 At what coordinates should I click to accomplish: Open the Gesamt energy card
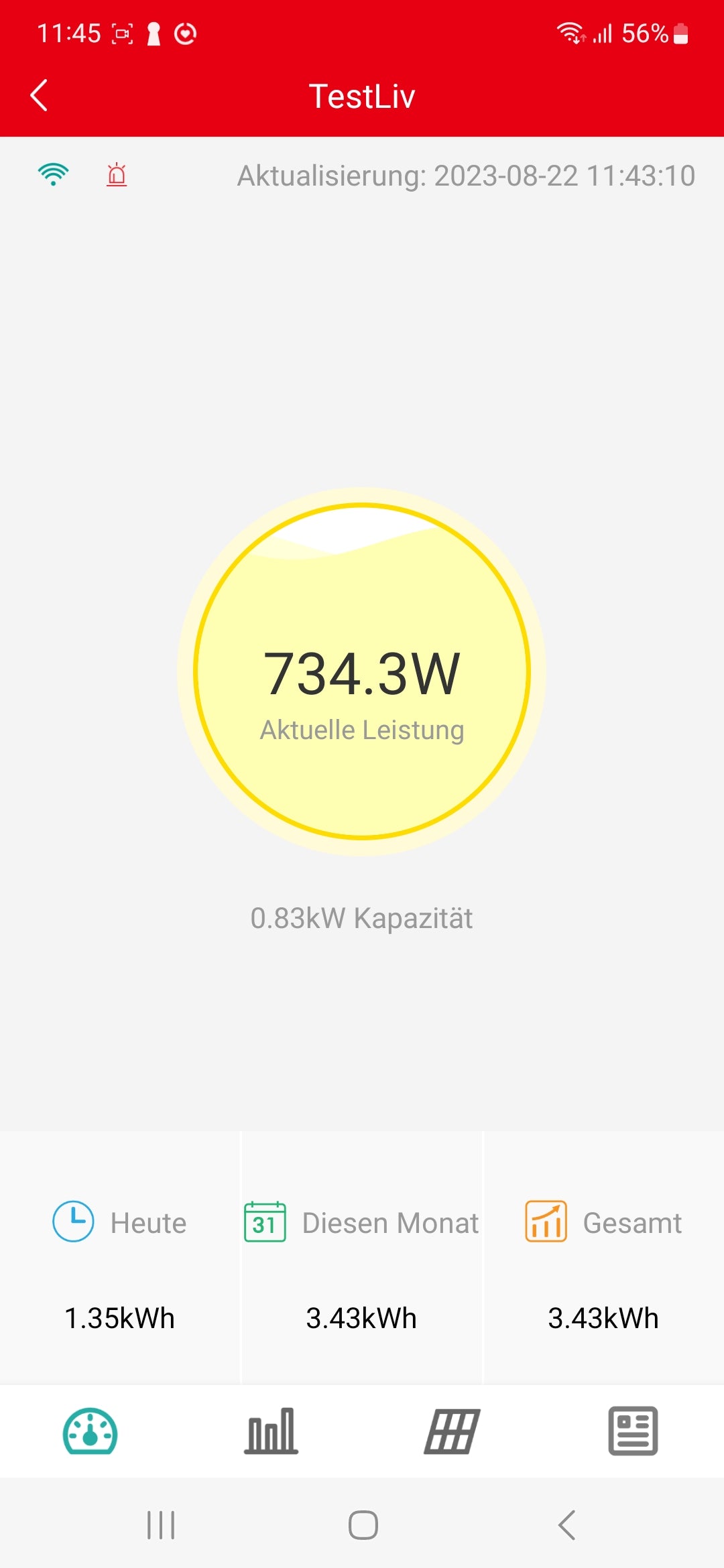pos(603,1258)
